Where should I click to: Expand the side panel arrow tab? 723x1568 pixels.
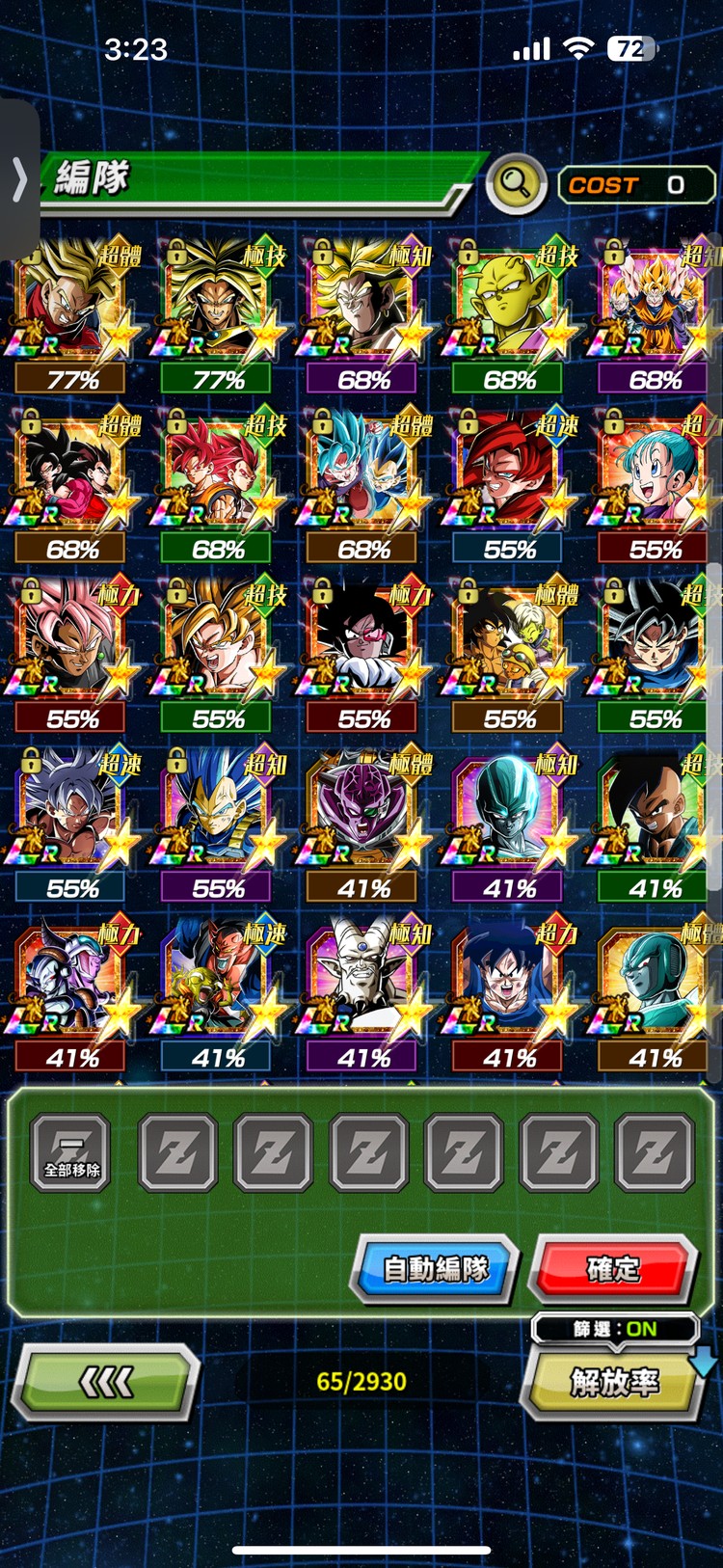click(18, 179)
